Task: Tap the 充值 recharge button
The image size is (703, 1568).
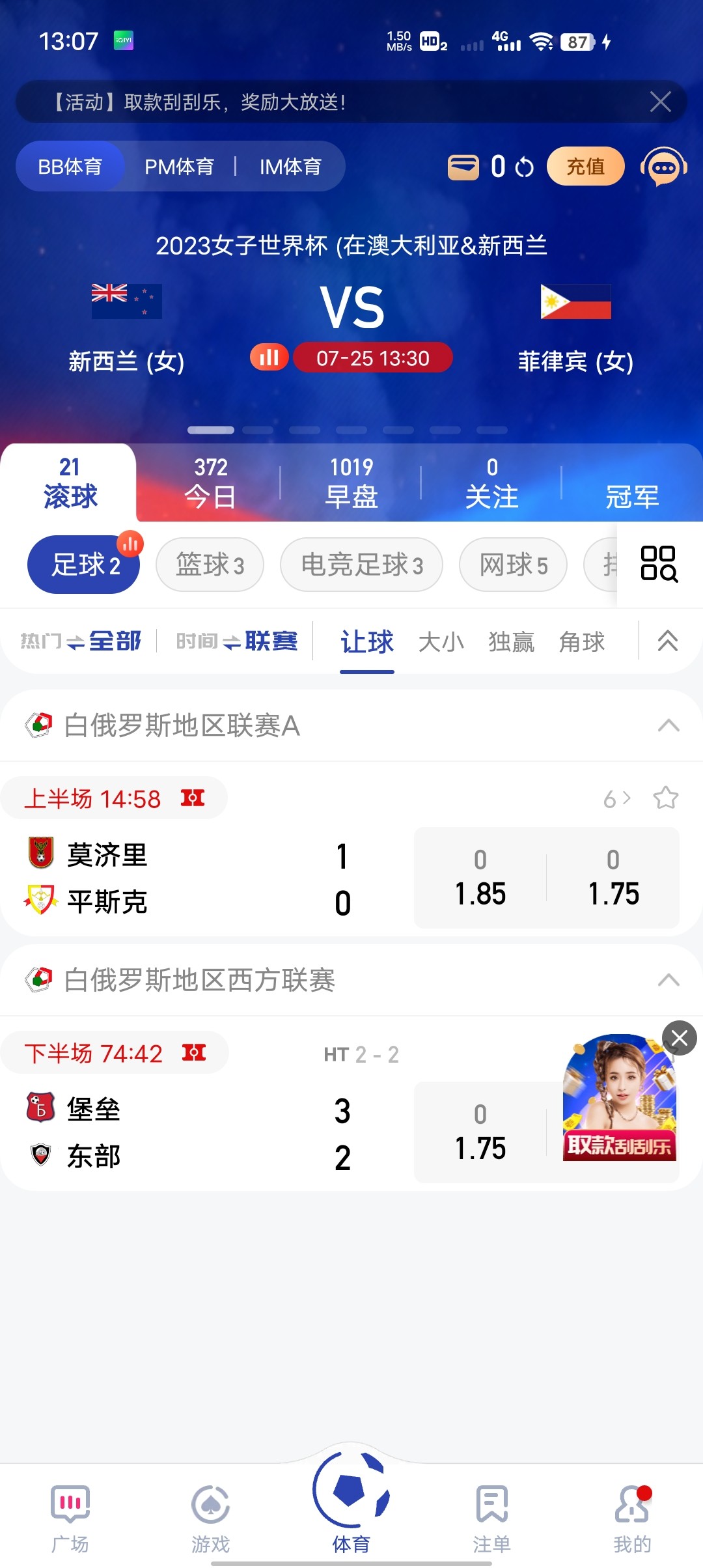Action: [x=585, y=167]
